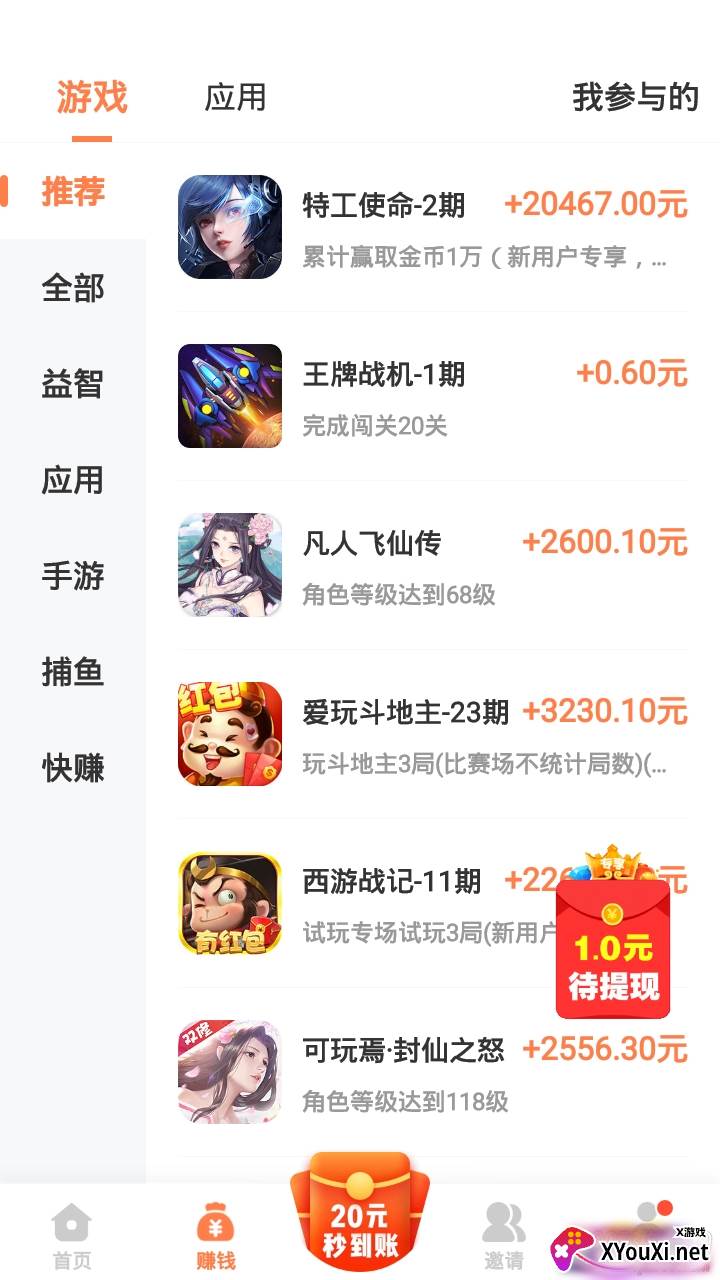This screenshot has height=1280, width=720.
Task: Open 我参与的 list
Action: pyautogui.click(x=635, y=98)
